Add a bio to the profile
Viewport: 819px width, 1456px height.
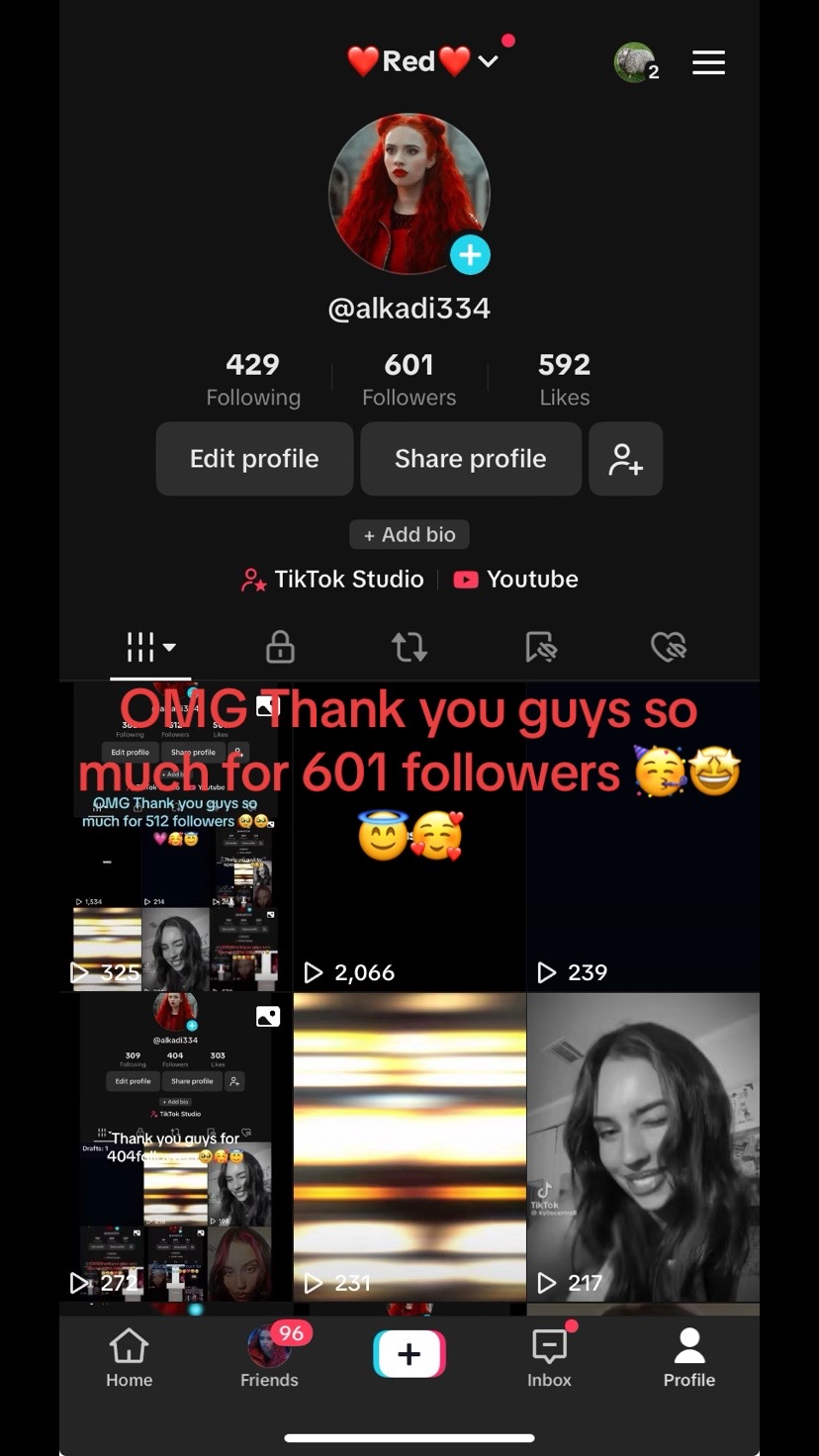point(409,534)
